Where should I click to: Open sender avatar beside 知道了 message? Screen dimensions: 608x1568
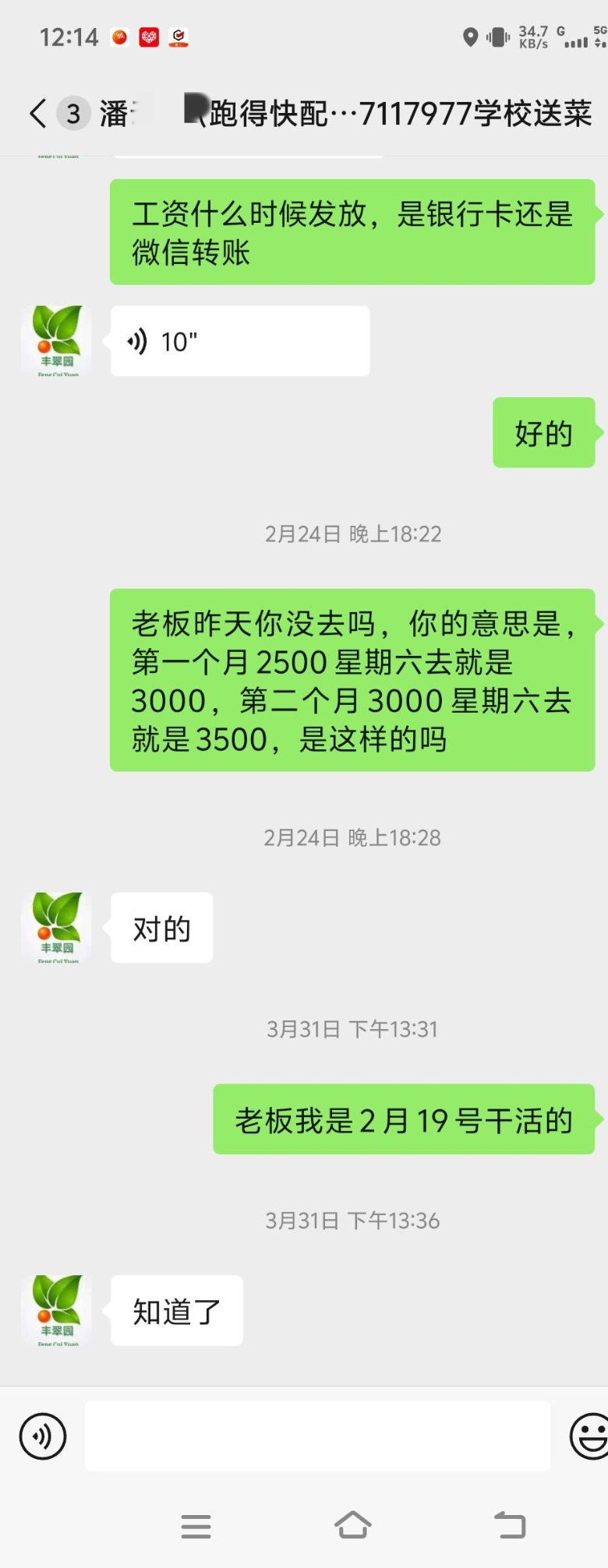point(56,1310)
